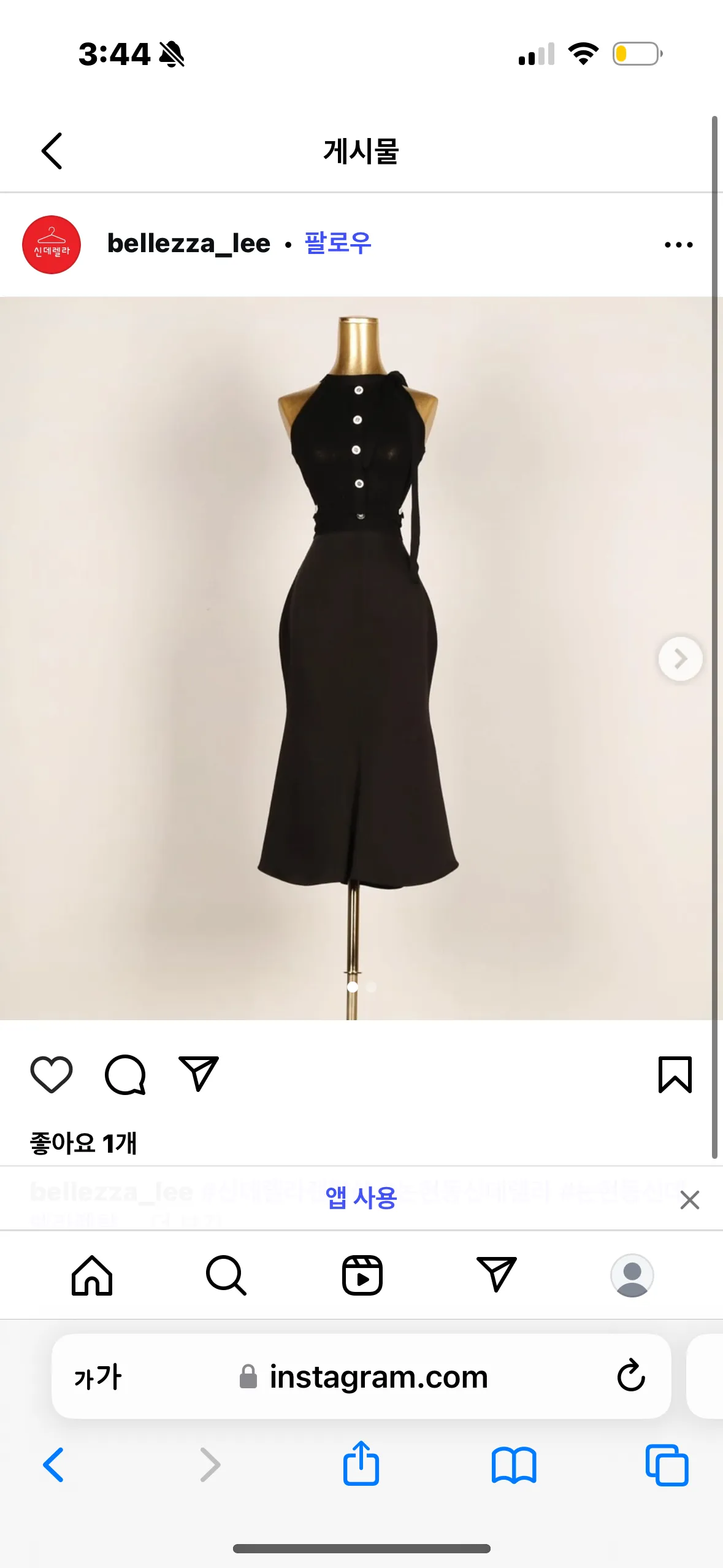
Task: Open Safari's share sheet
Action: [x=361, y=1463]
